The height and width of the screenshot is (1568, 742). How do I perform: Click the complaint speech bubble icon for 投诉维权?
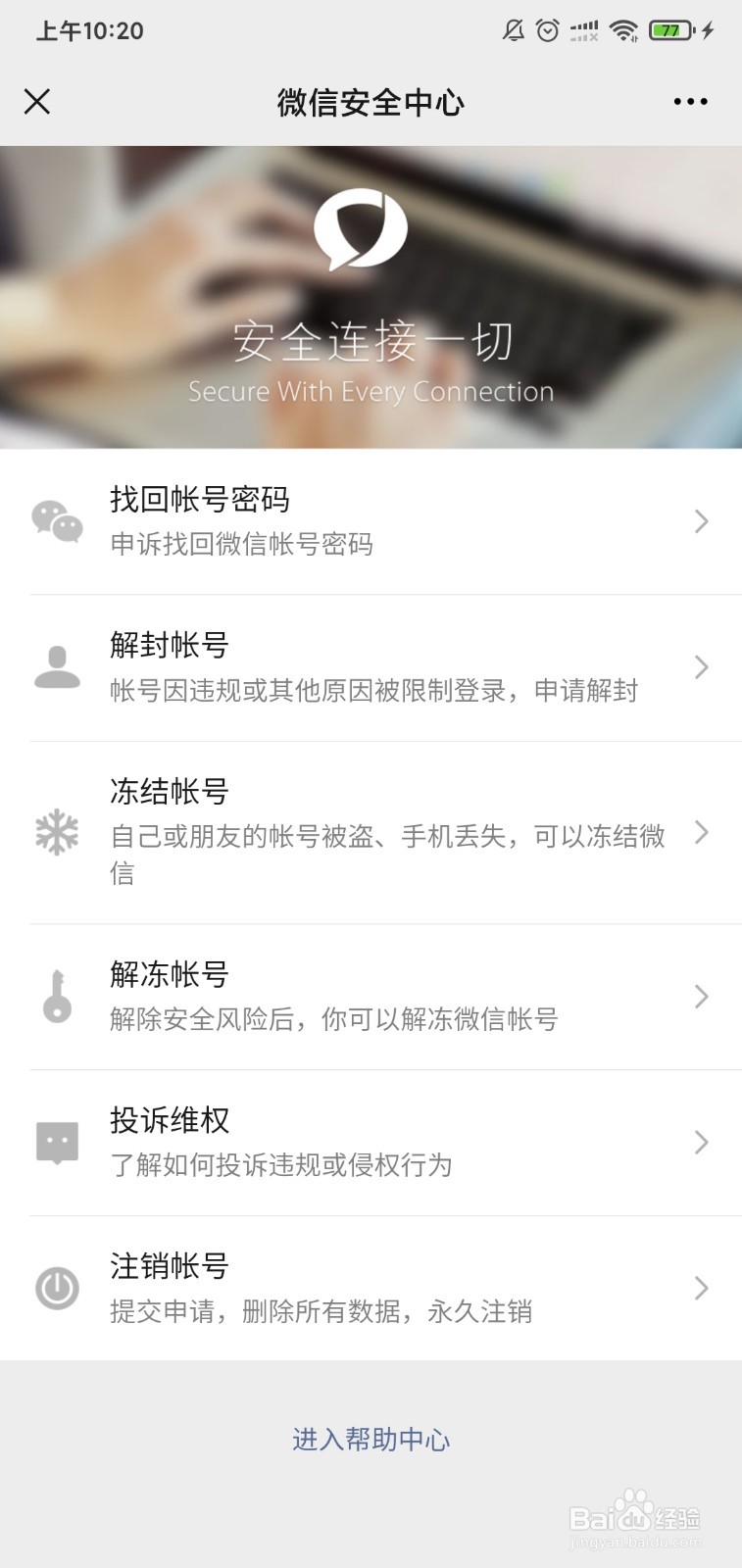[x=57, y=1141]
